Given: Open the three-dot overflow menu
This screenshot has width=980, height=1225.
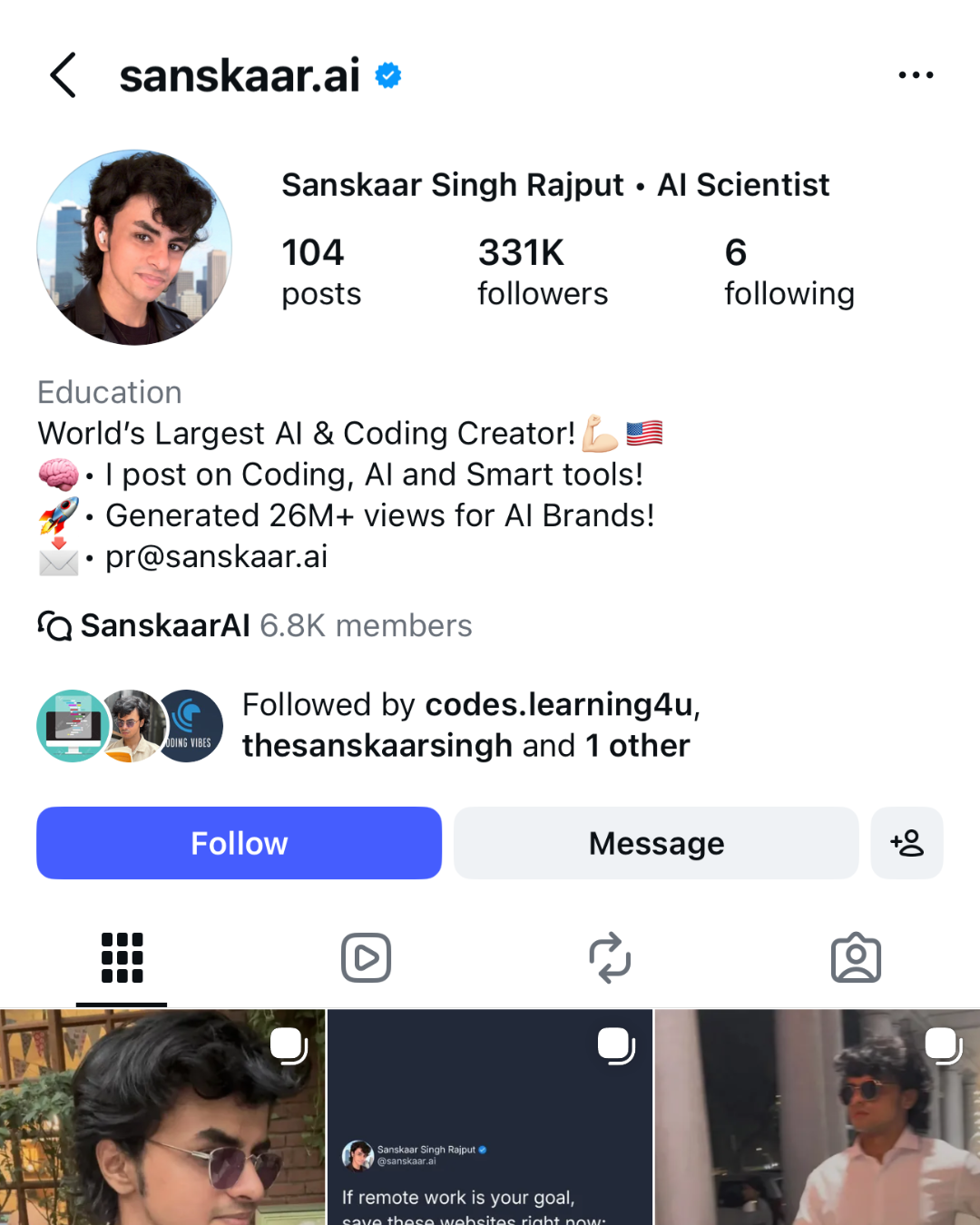Looking at the screenshot, I should pos(916,75).
